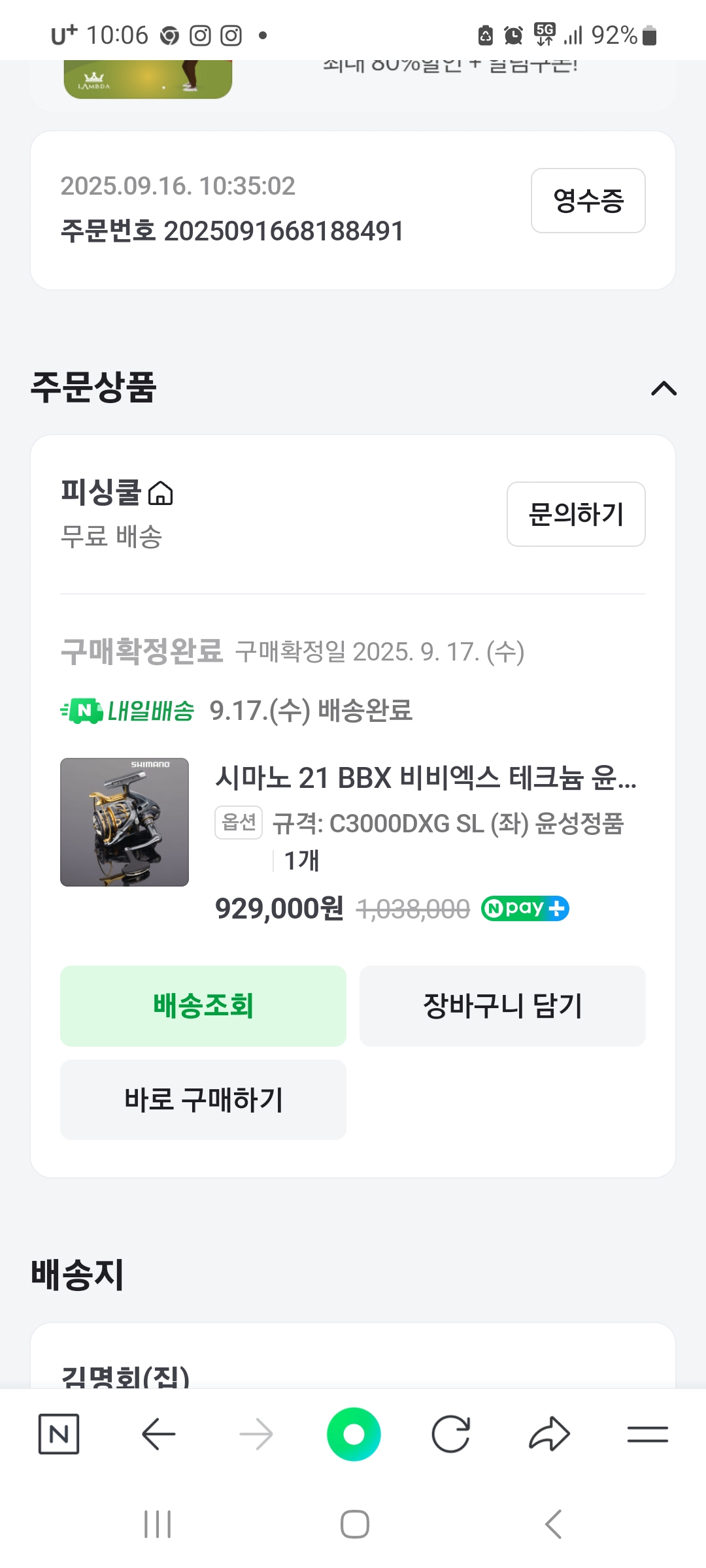Tap 바로 구매하기 to buy again
Screen dimensions: 706x1568
[x=203, y=1100]
